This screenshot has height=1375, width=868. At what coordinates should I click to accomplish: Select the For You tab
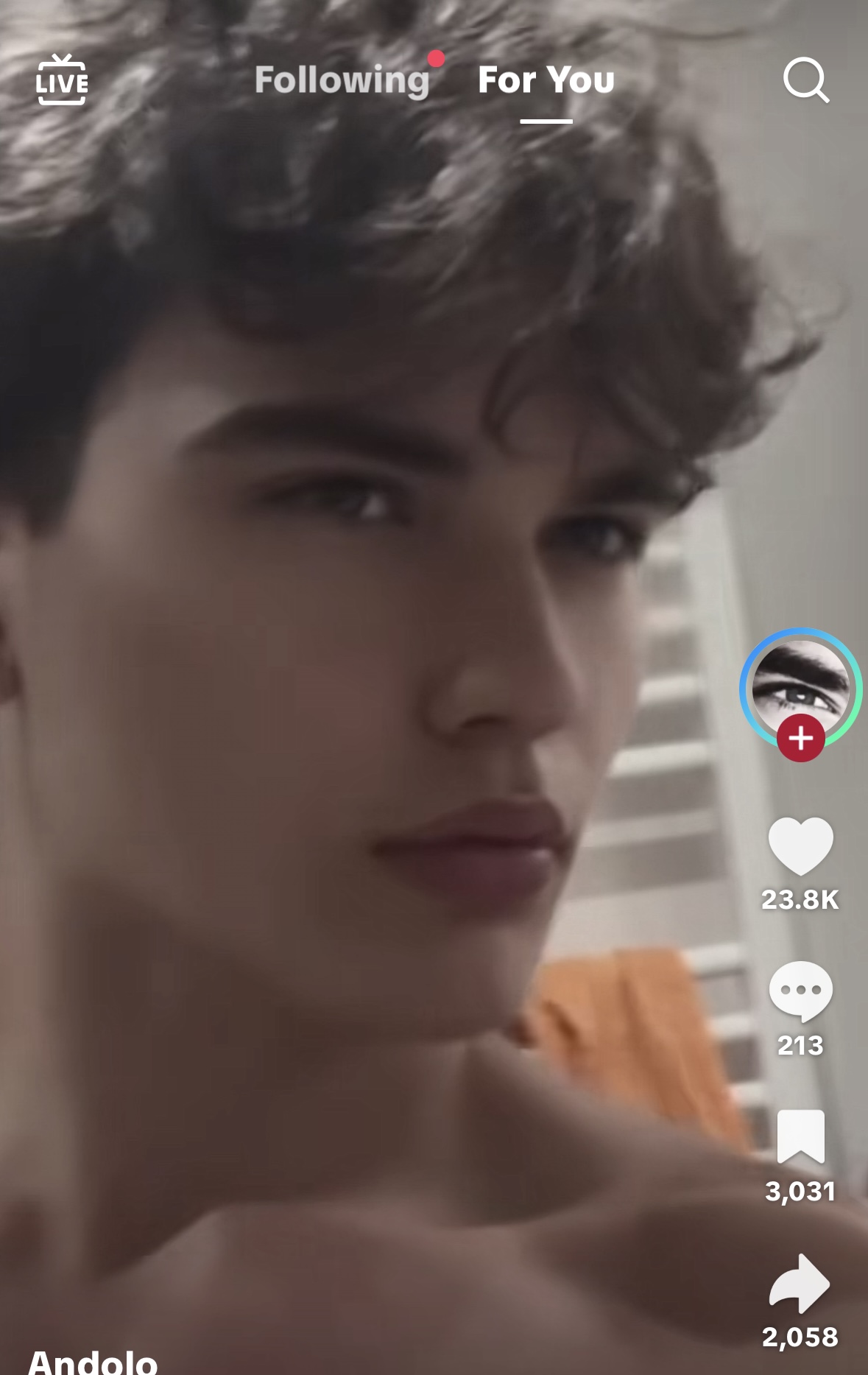[546, 80]
